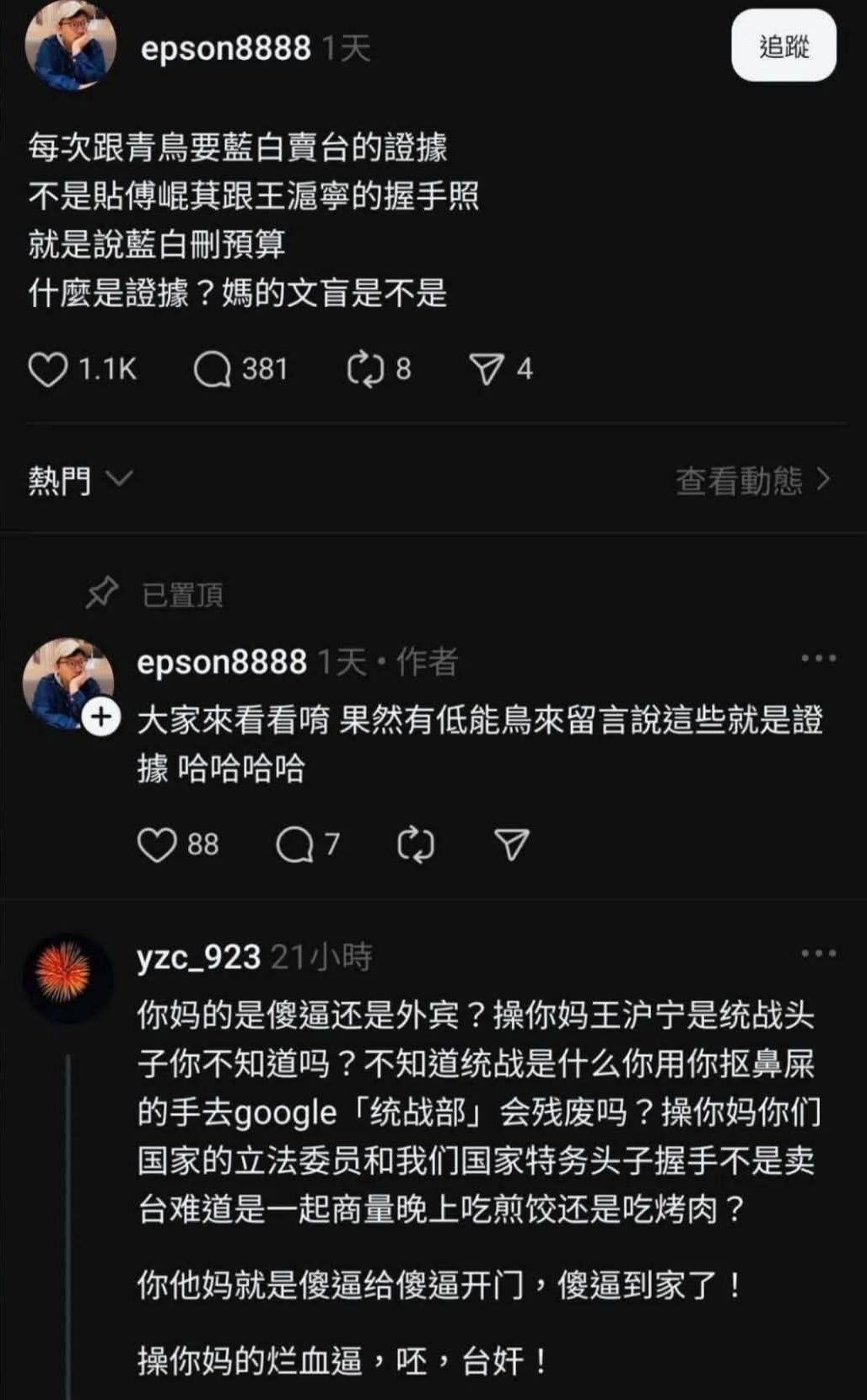Open overflow menu on yzc_923's comment
This screenshot has height=1400, width=867.
pyautogui.click(x=818, y=953)
